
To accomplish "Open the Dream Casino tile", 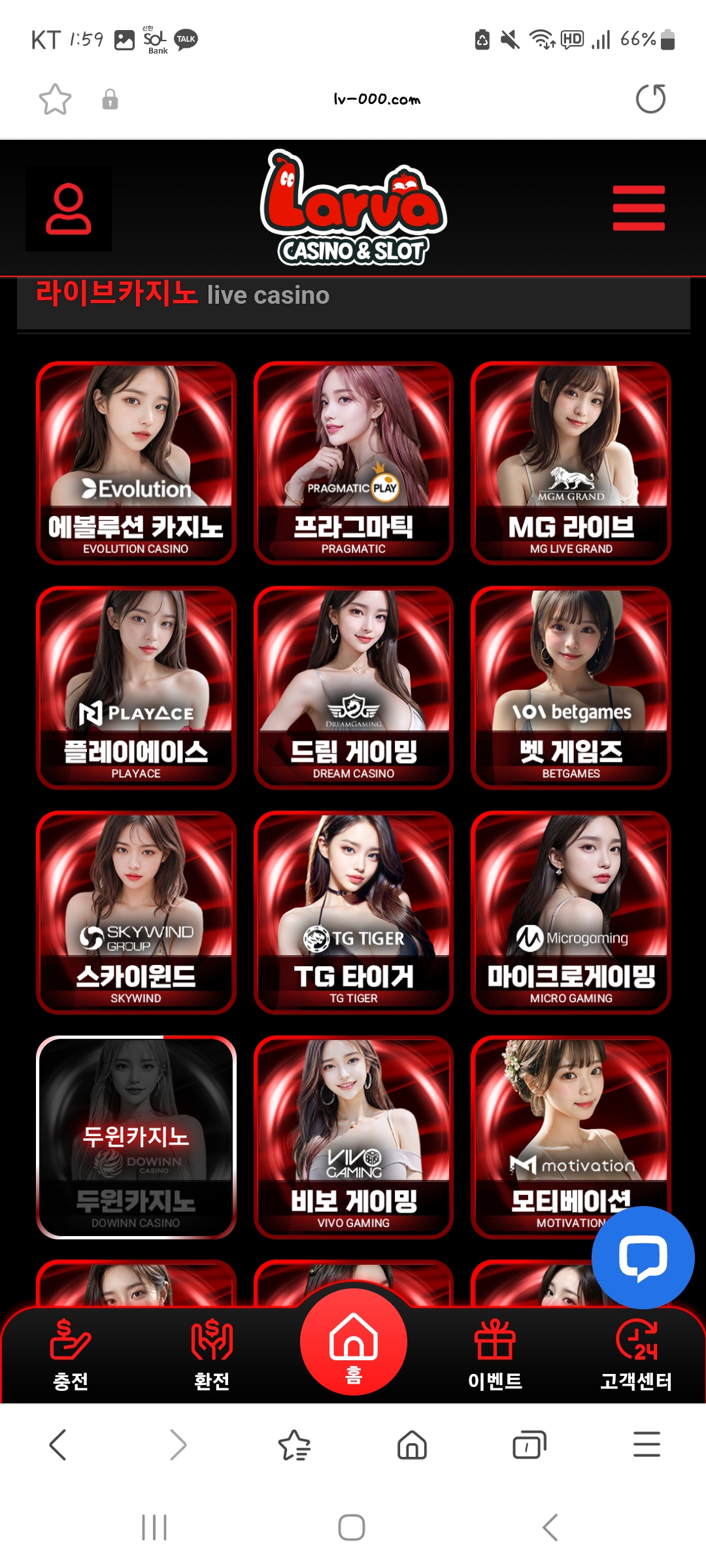I will (353, 687).
